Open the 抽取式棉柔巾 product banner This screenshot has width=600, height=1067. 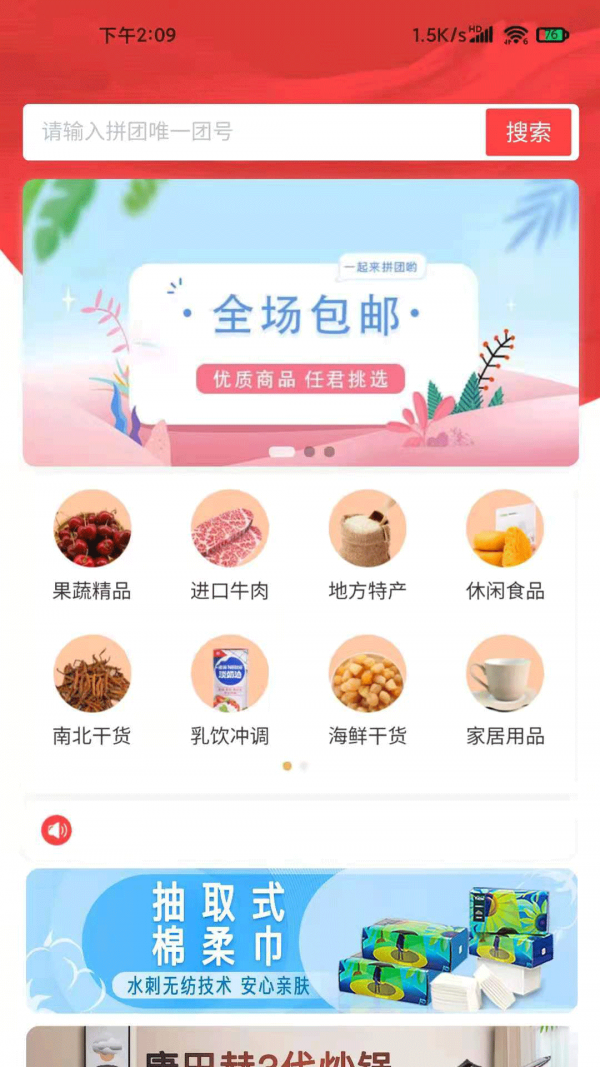tap(300, 940)
